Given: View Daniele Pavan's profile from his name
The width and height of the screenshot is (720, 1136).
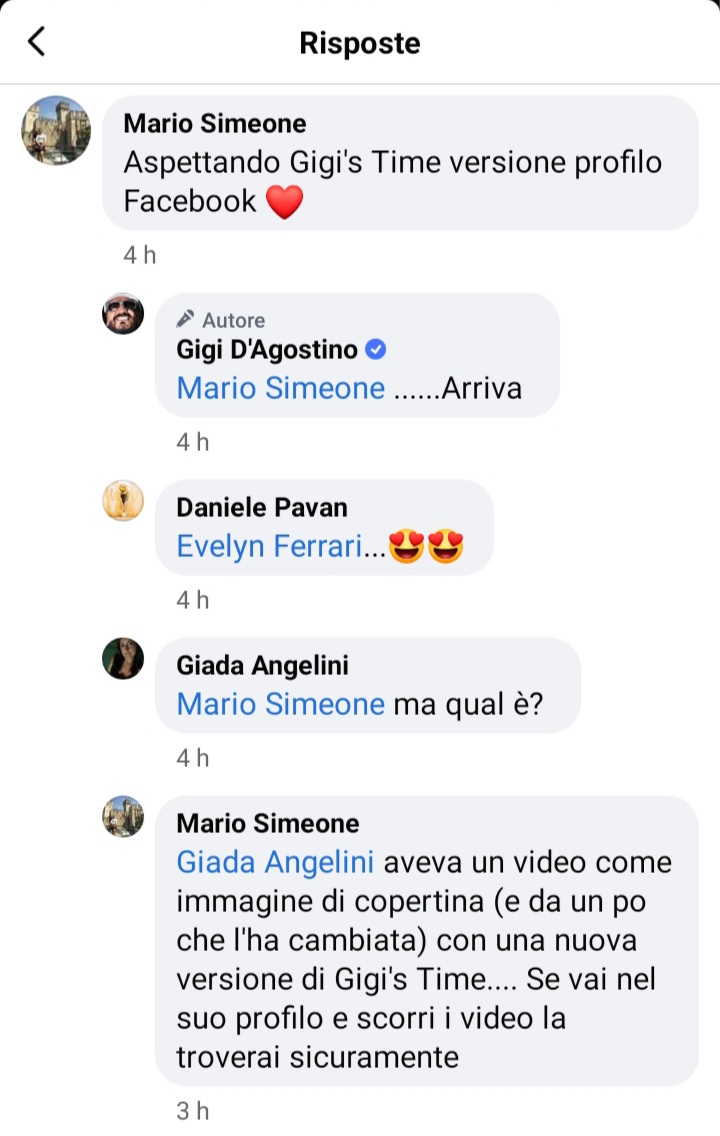Looking at the screenshot, I should click(x=262, y=507).
